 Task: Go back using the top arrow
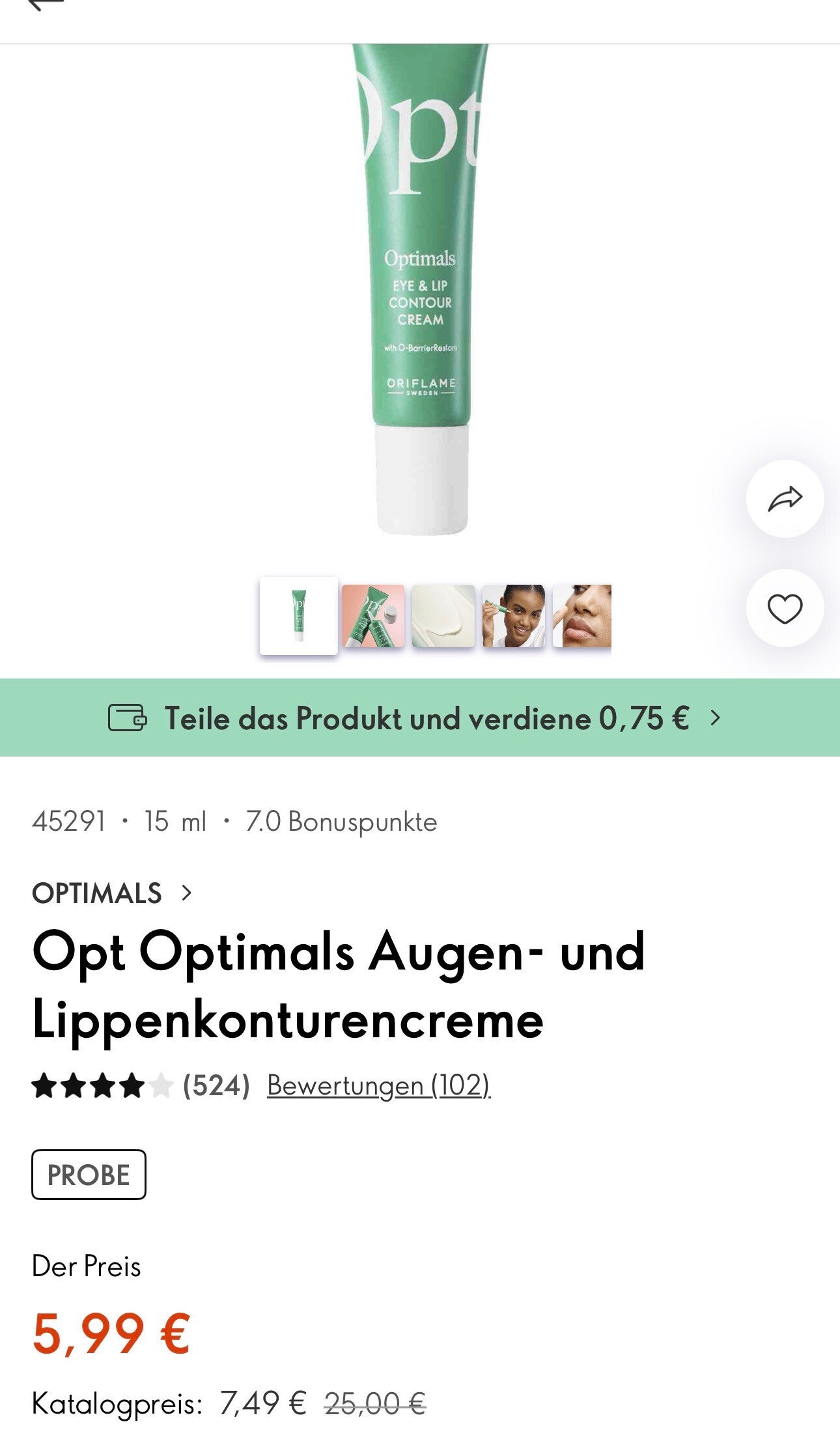(47, 5)
